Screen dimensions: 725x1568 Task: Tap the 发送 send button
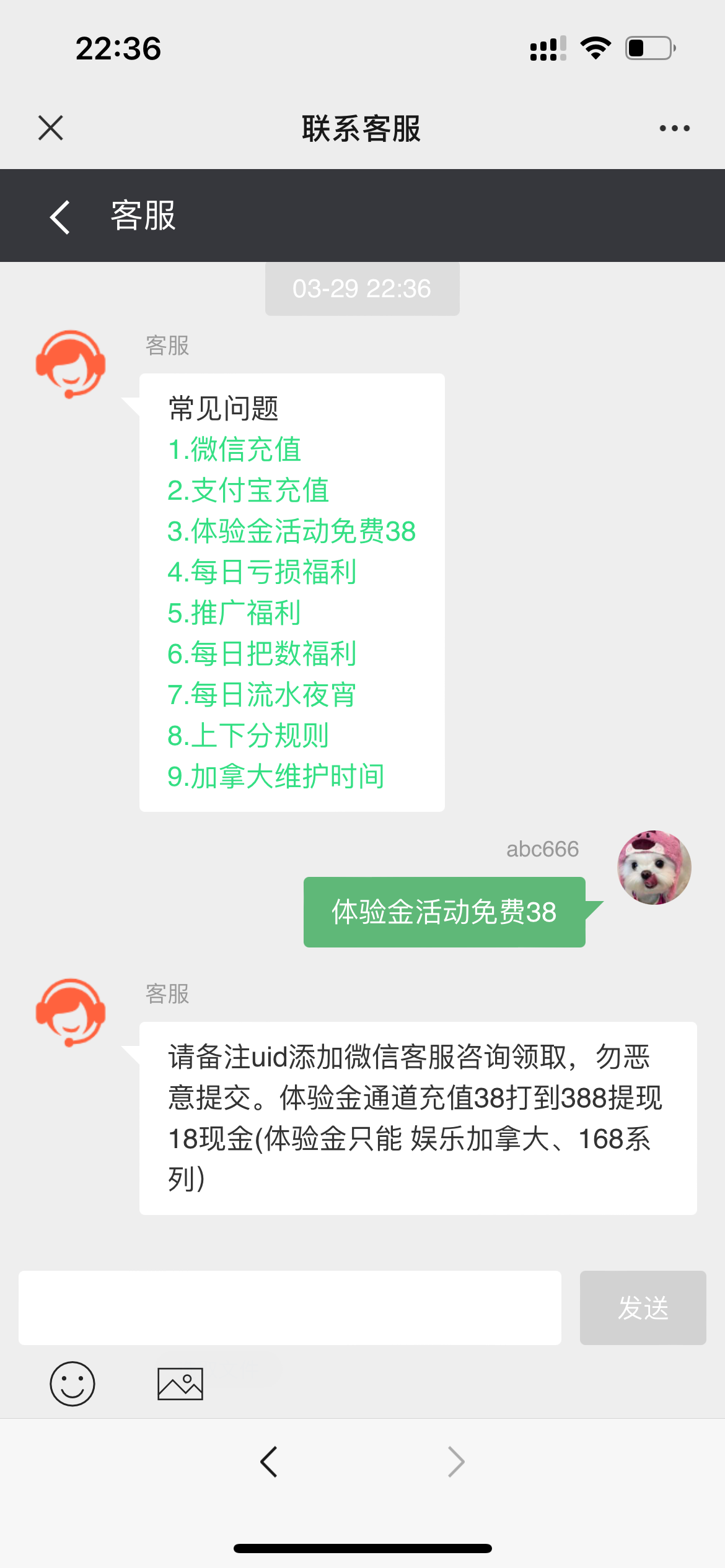(x=643, y=1308)
